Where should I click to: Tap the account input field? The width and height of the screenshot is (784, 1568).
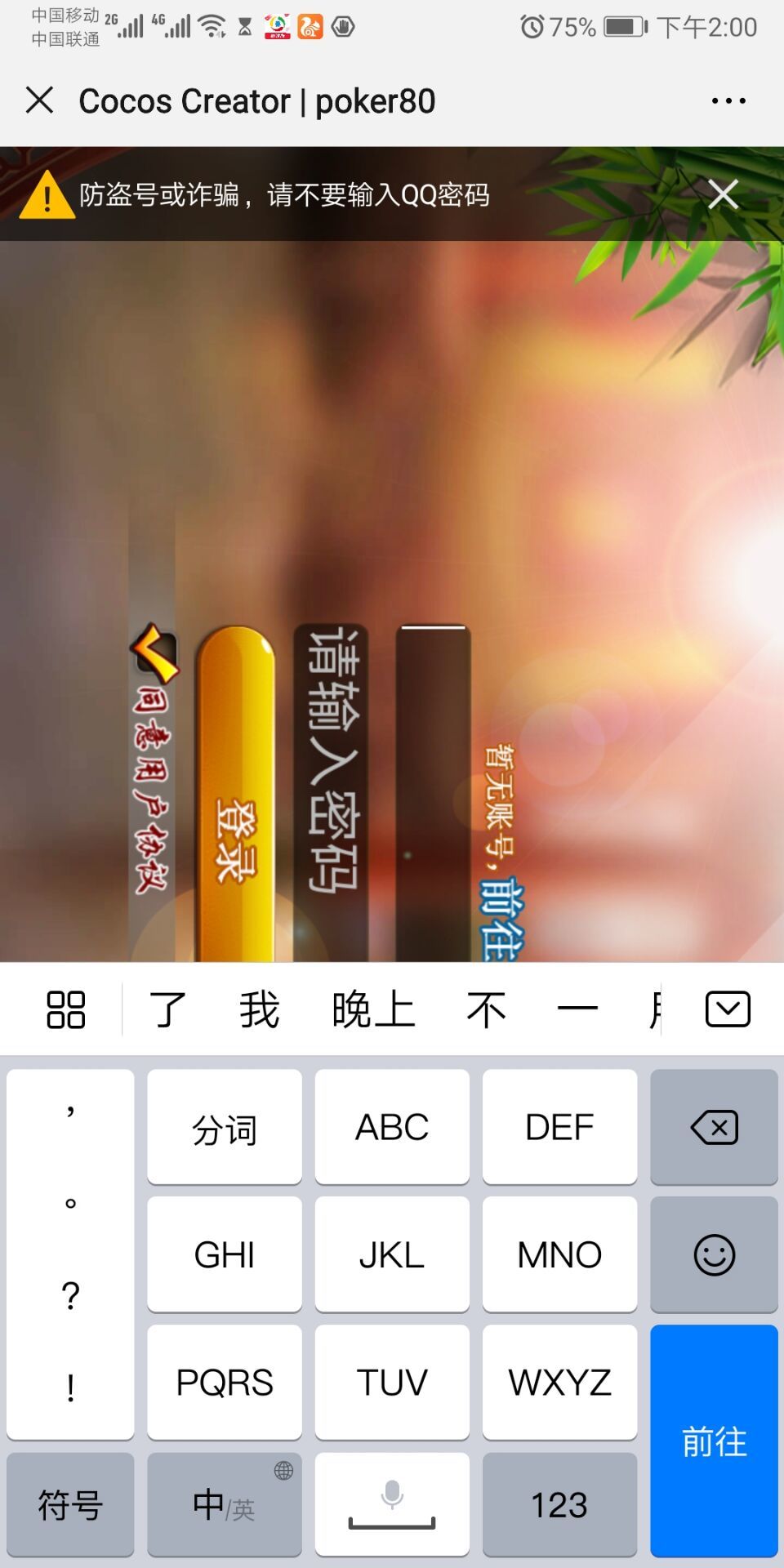point(433,792)
